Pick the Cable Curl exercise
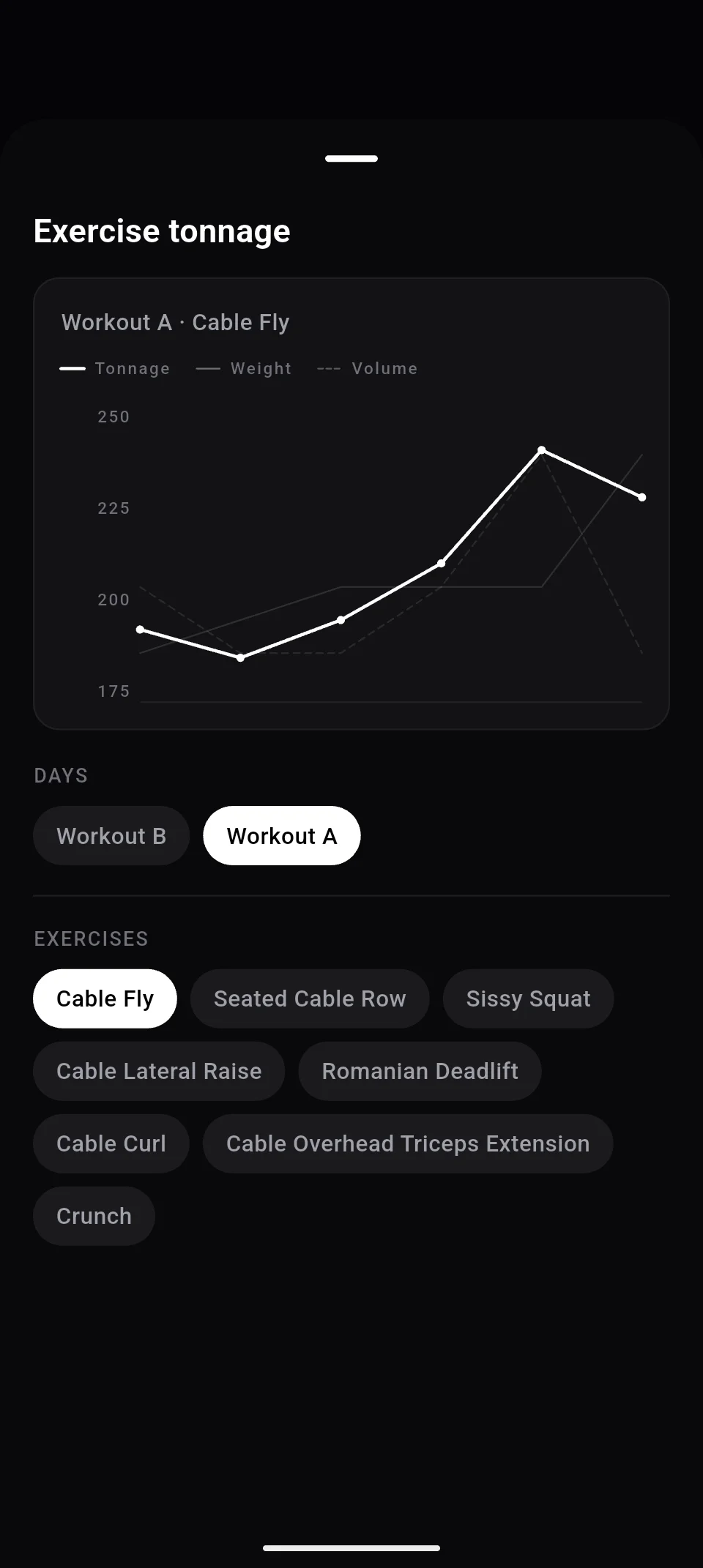This screenshot has width=703, height=1568. click(x=111, y=1143)
